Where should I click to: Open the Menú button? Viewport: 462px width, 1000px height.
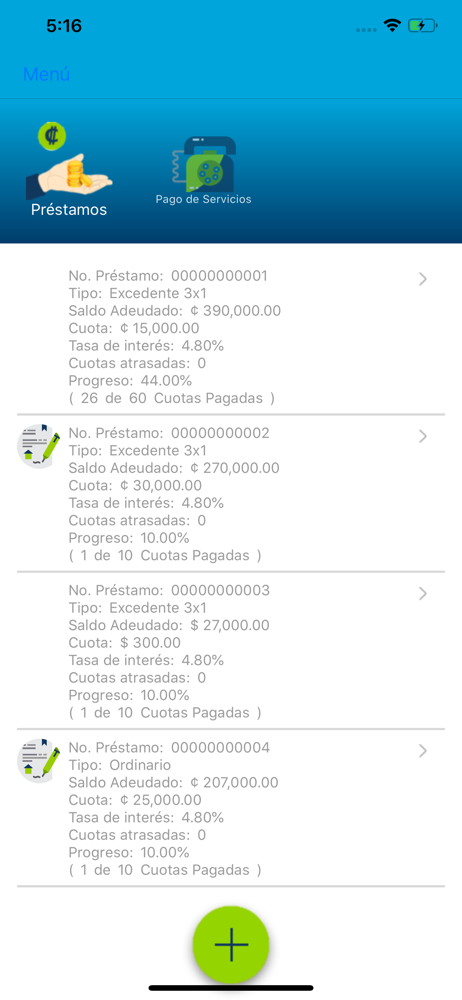coord(47,74)
